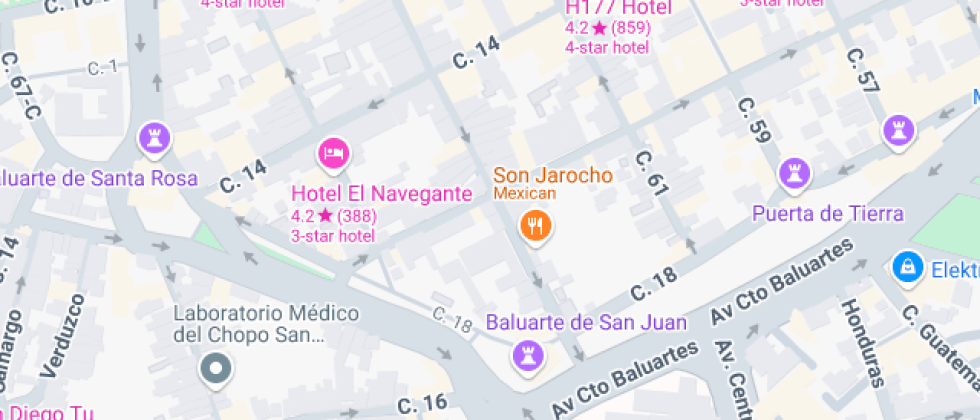The width and height of the screenshot is (980, 420).
Task: Open the Laboratorio Médico del Chopo pin
Action: pos(215,369)
